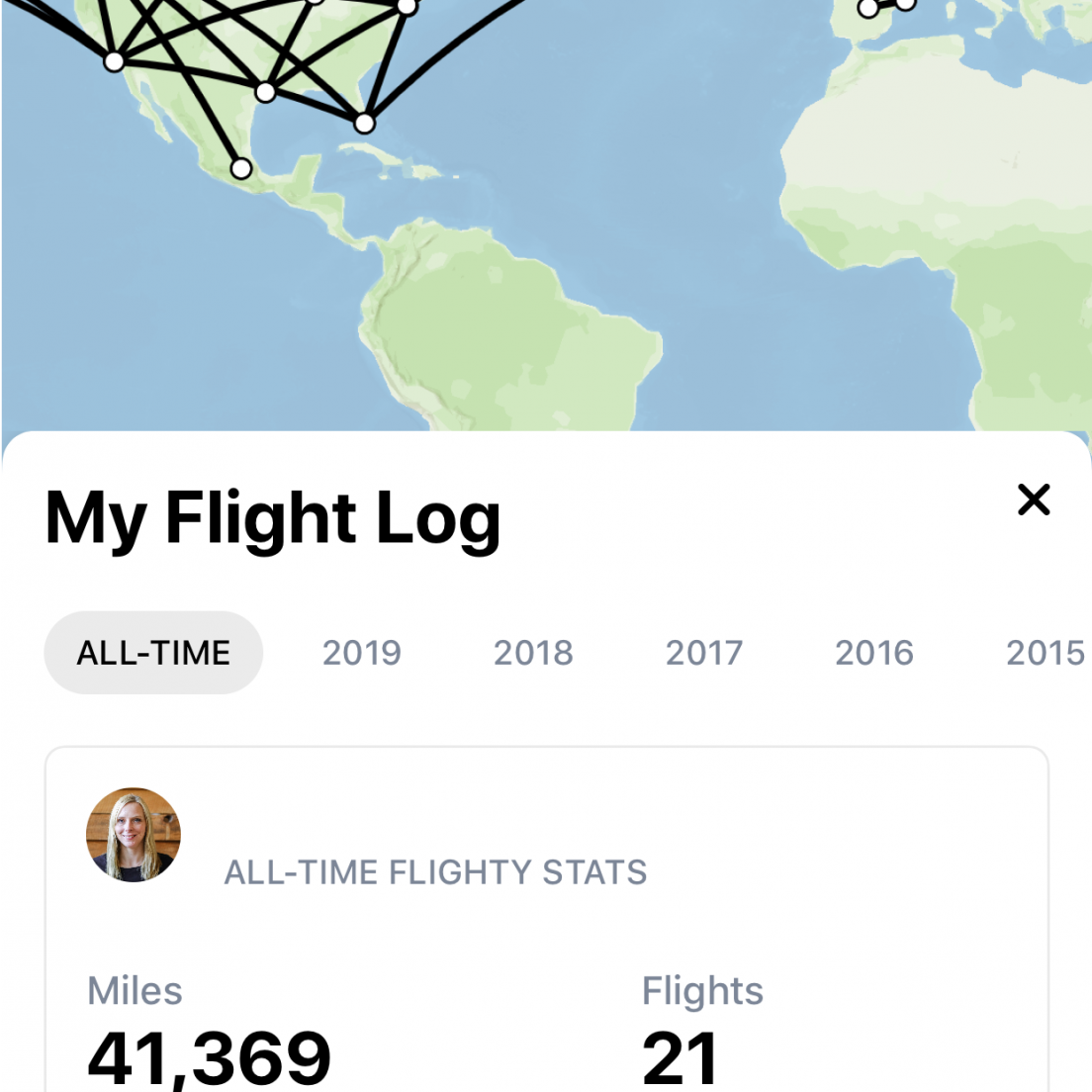Screen dimensions: 1092x1092
Task: Switch to the 2019 flight log
Action: click(x=362, y=653)
